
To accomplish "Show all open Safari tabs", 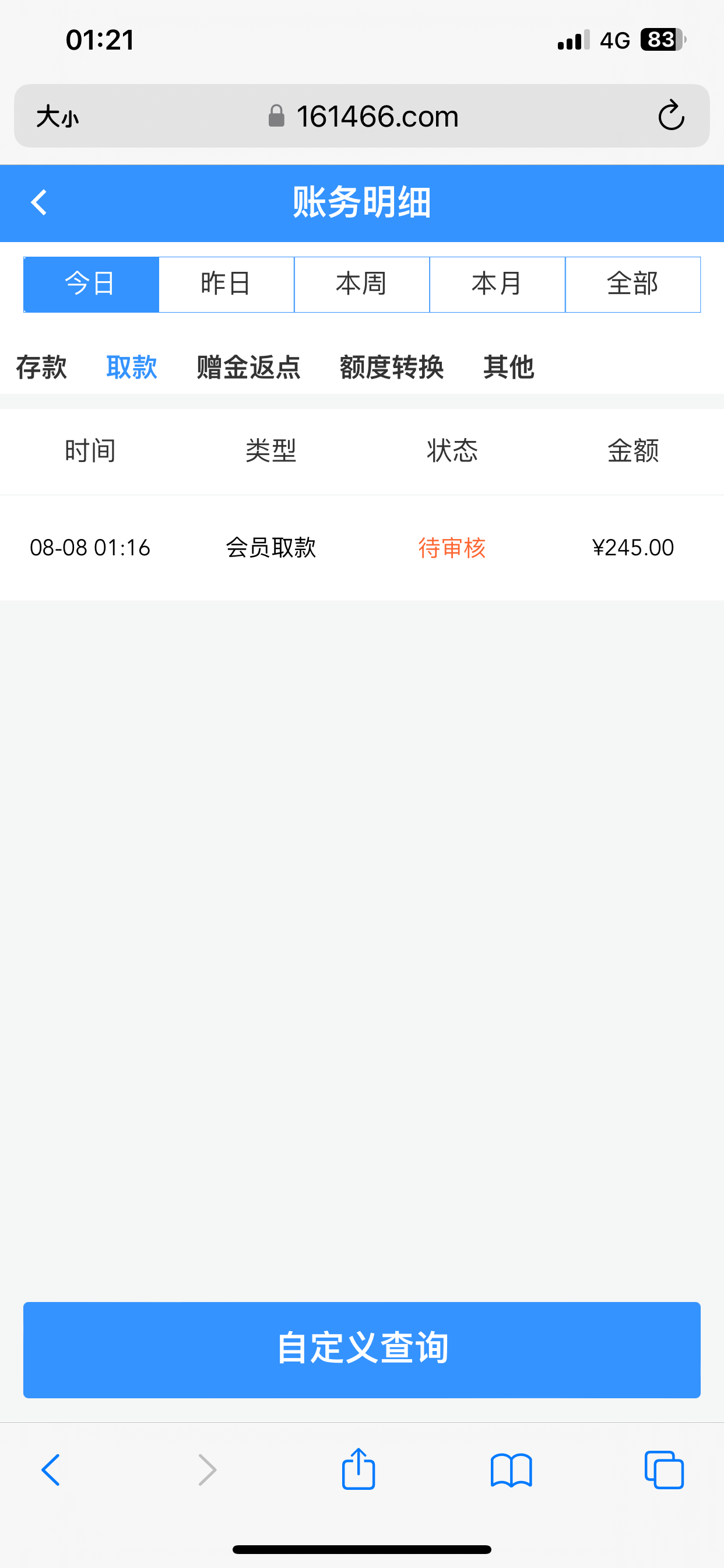I will click(664, 1471).
